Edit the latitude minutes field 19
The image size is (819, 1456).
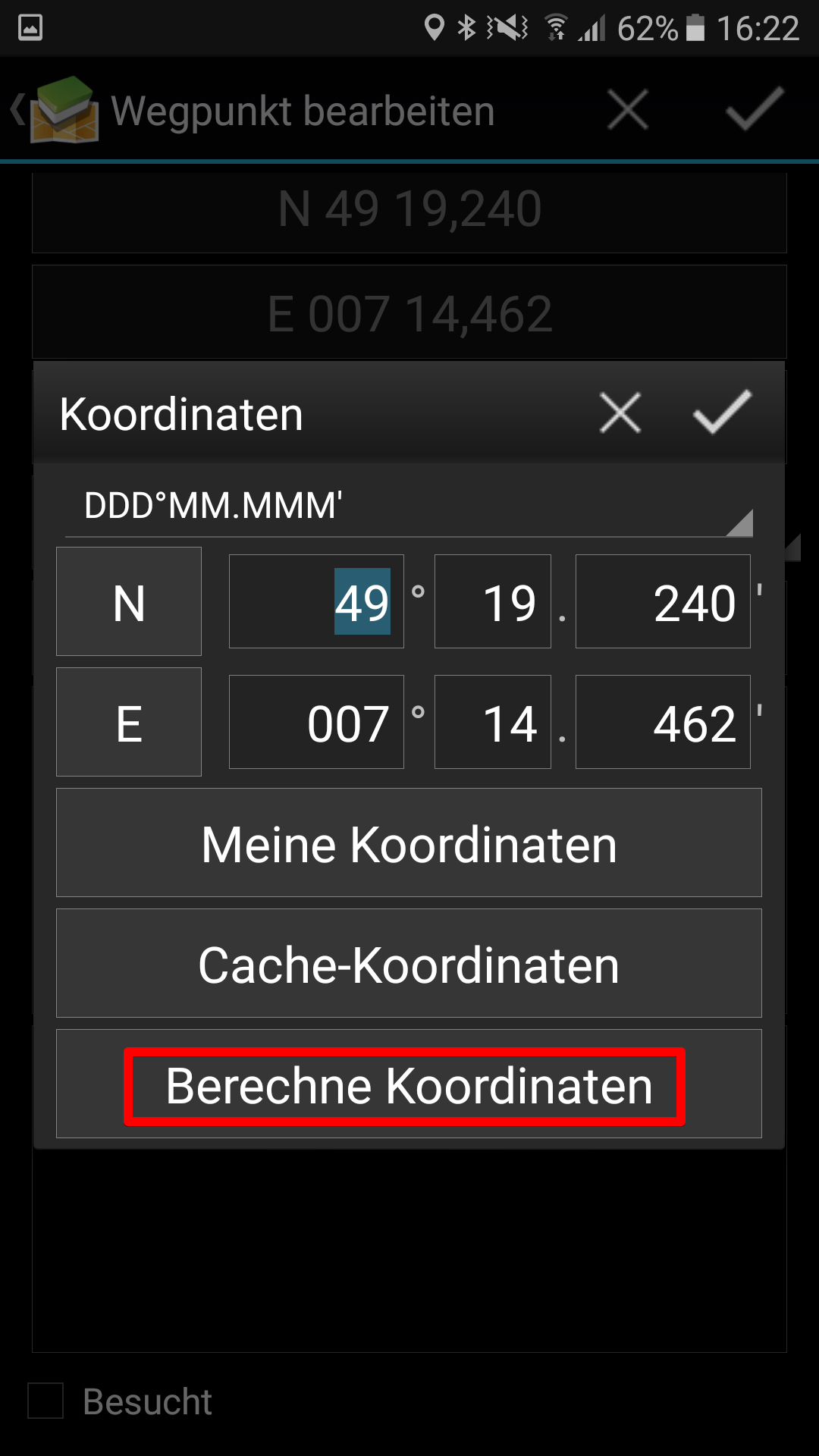point(493,601)
